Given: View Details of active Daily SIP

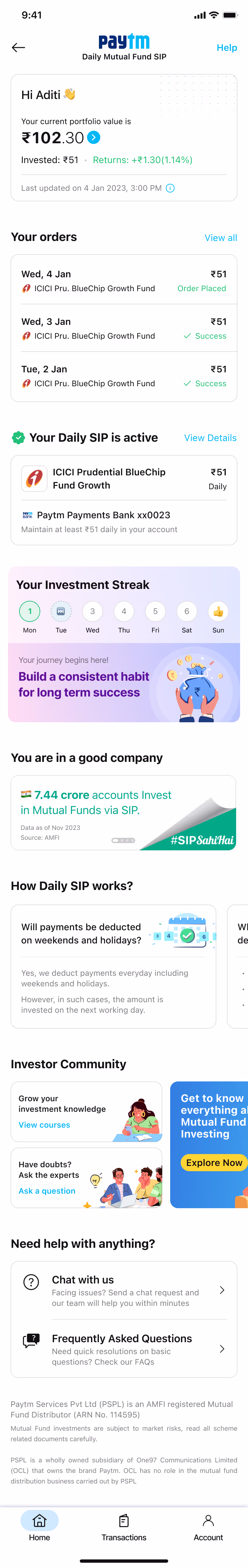Looking at the screenshot, I should click(x=210, y=438).
